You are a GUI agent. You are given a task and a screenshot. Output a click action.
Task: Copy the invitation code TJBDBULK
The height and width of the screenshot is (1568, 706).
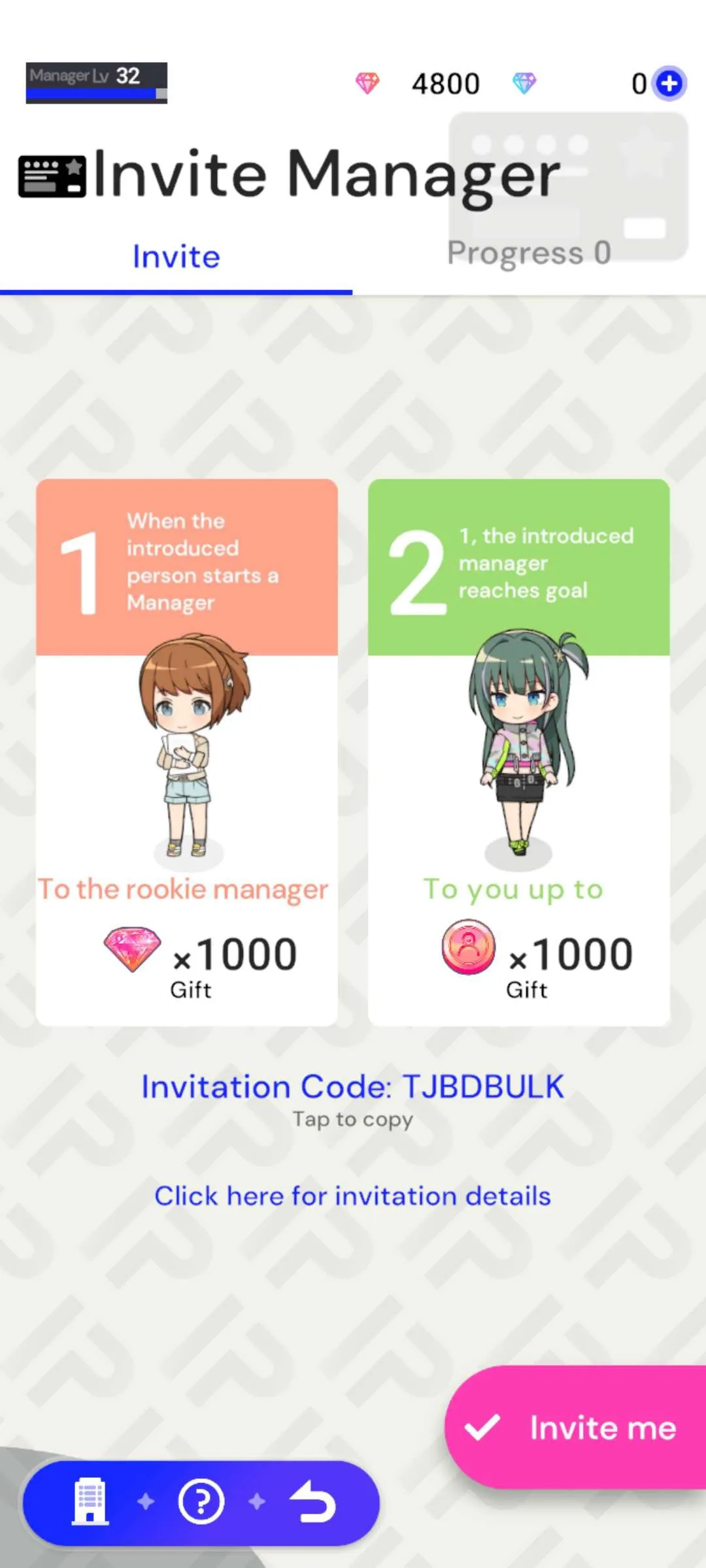[352, 1087]
